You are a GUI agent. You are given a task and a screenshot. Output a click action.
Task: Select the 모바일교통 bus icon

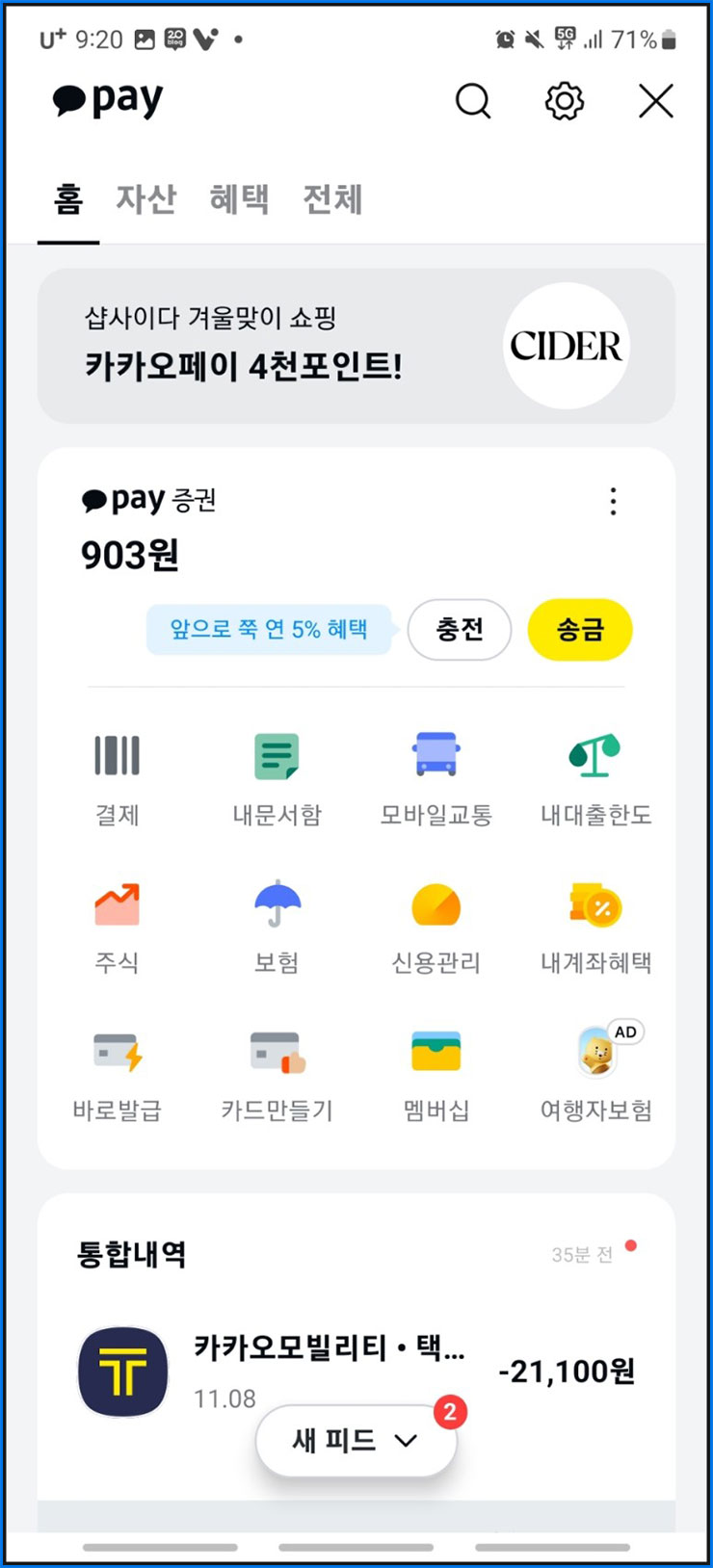coord(436,775)
